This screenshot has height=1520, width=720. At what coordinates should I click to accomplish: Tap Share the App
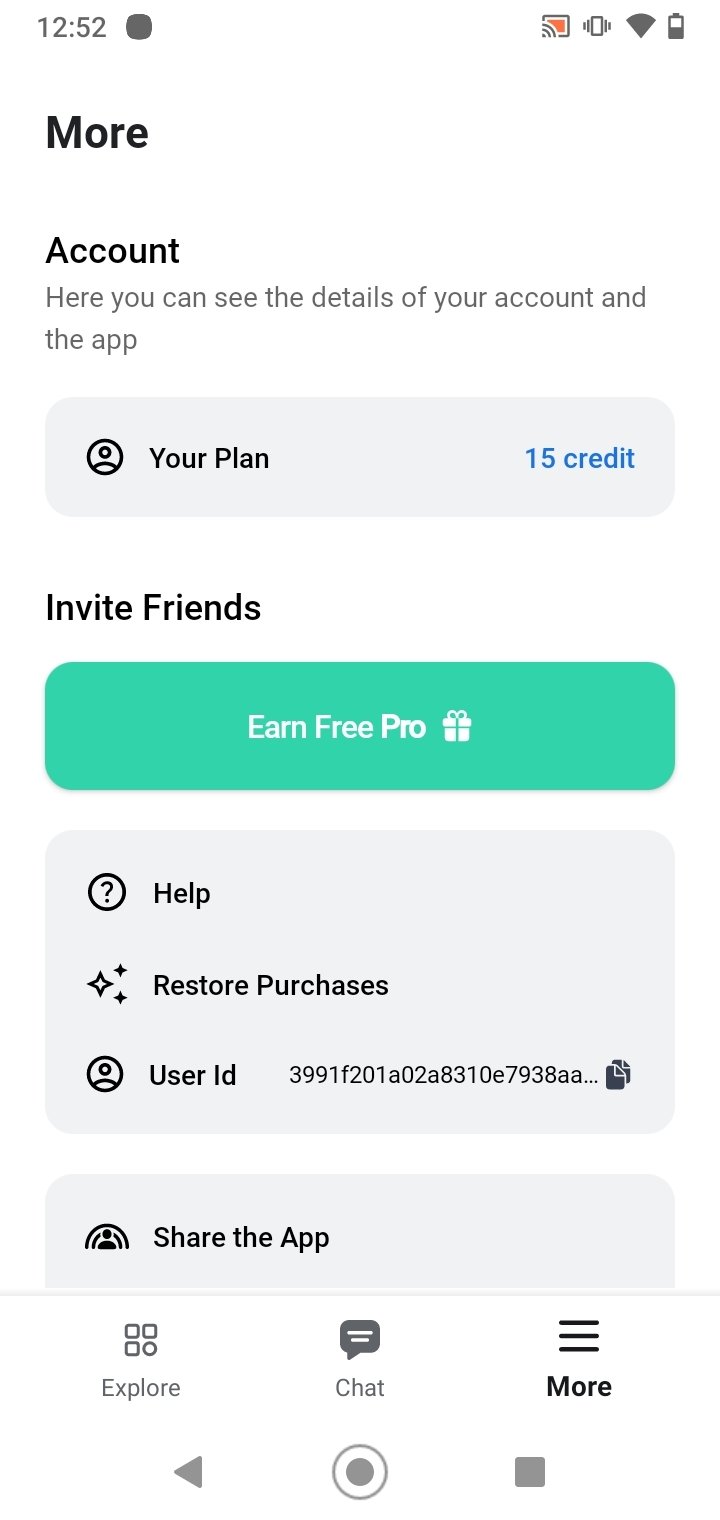[360, 1237]
